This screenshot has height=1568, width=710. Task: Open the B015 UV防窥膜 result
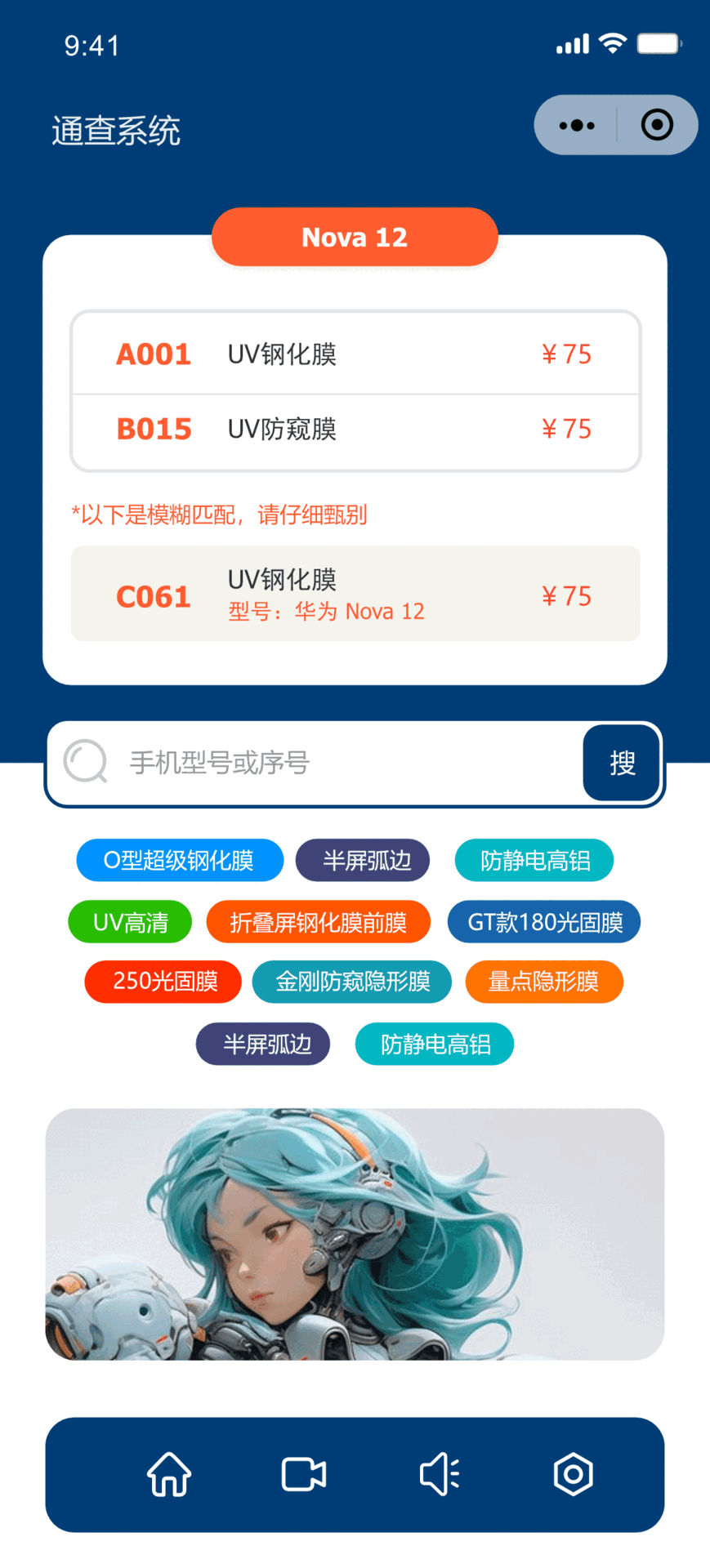click(355, 430)
